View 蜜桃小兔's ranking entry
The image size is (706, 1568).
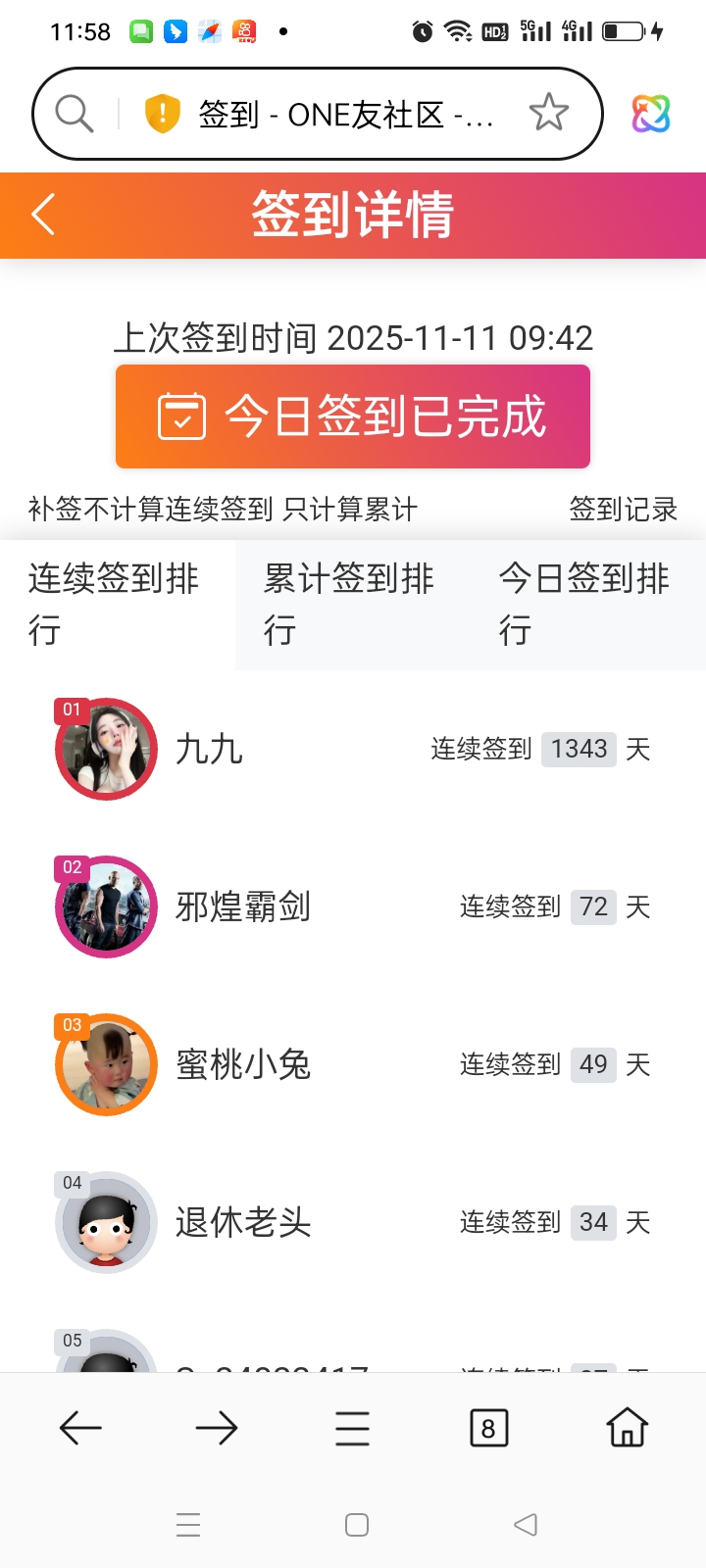coord(243,1065)
